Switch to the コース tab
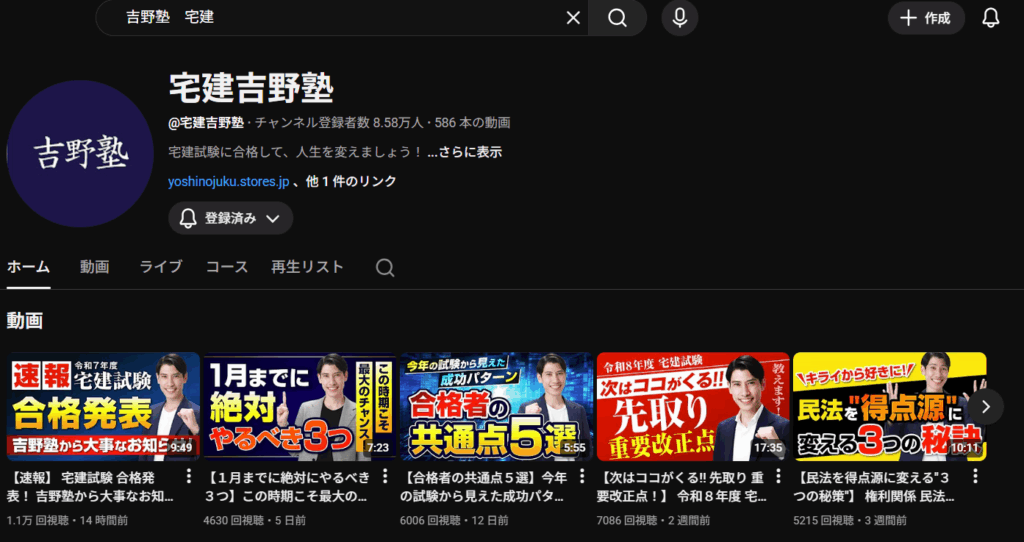Viewport: 1024px width, 542px height. [x=226, y=267]
